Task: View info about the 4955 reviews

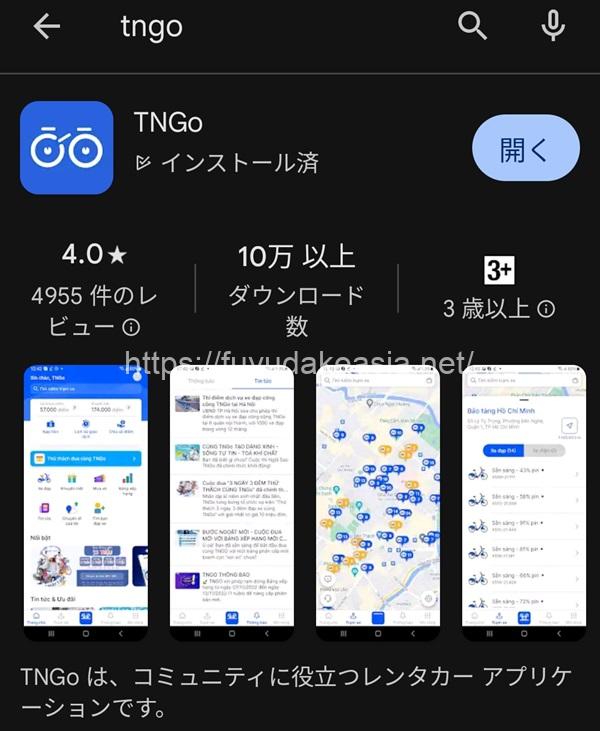Action: 131,327
